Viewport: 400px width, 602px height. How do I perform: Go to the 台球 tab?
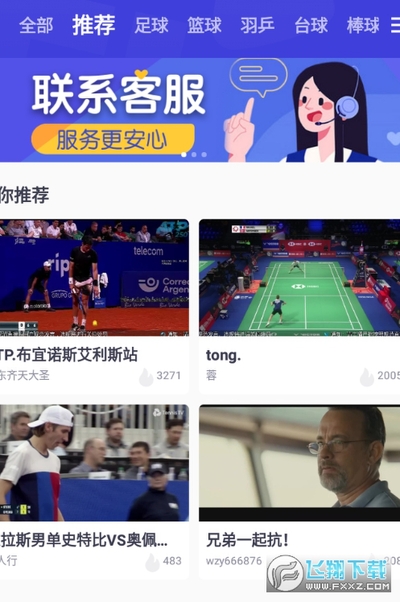pos(311,26)
